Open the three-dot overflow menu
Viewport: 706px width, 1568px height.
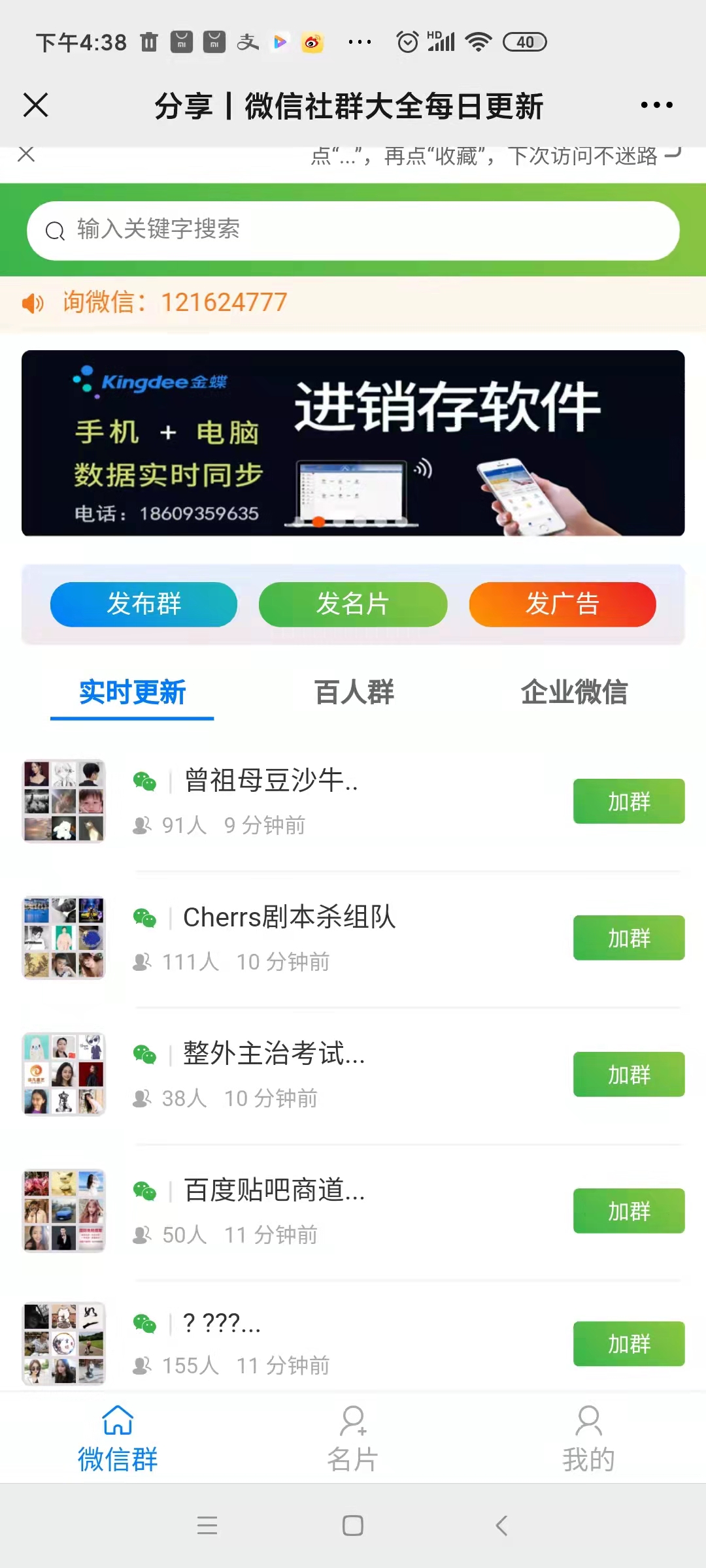(656, 105)
